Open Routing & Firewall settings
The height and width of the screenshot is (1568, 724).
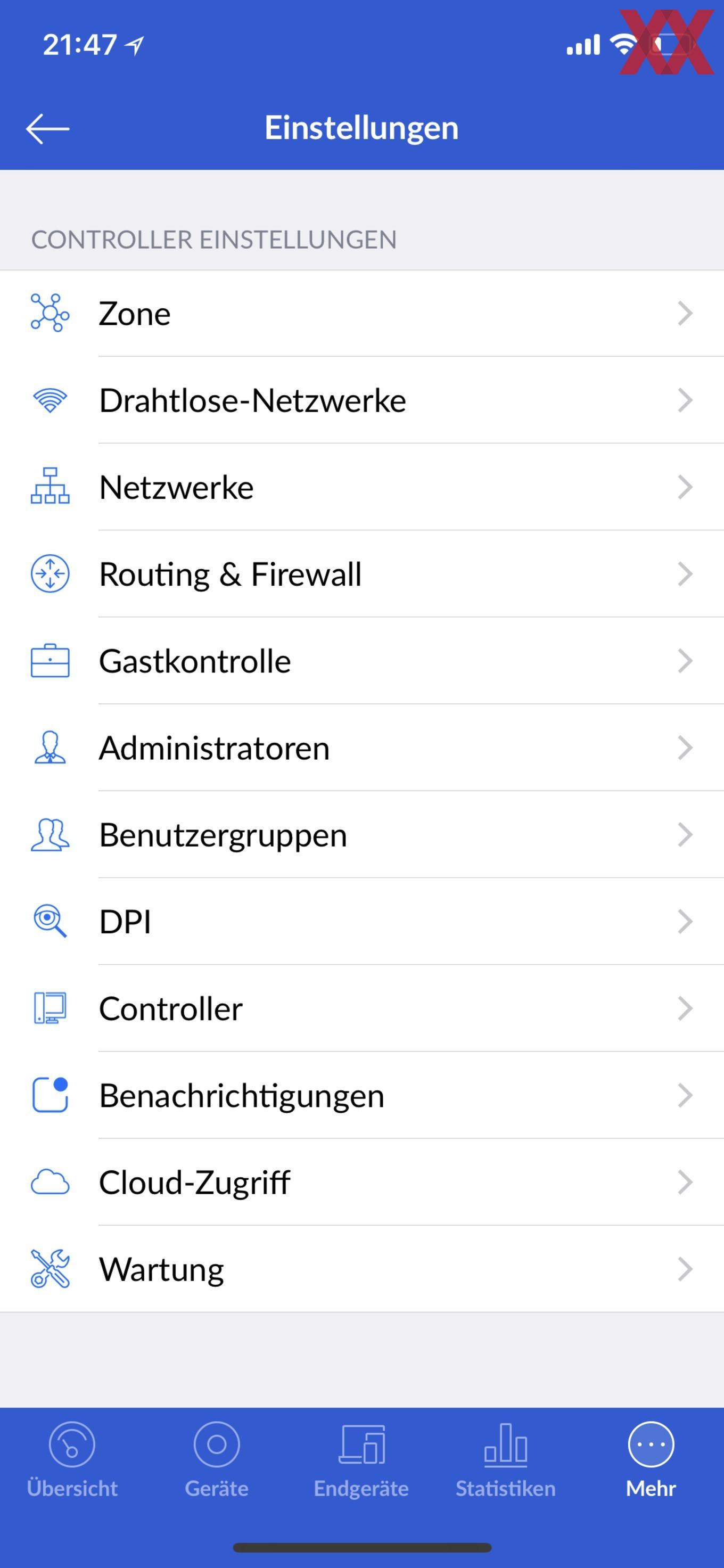point(362,574)
